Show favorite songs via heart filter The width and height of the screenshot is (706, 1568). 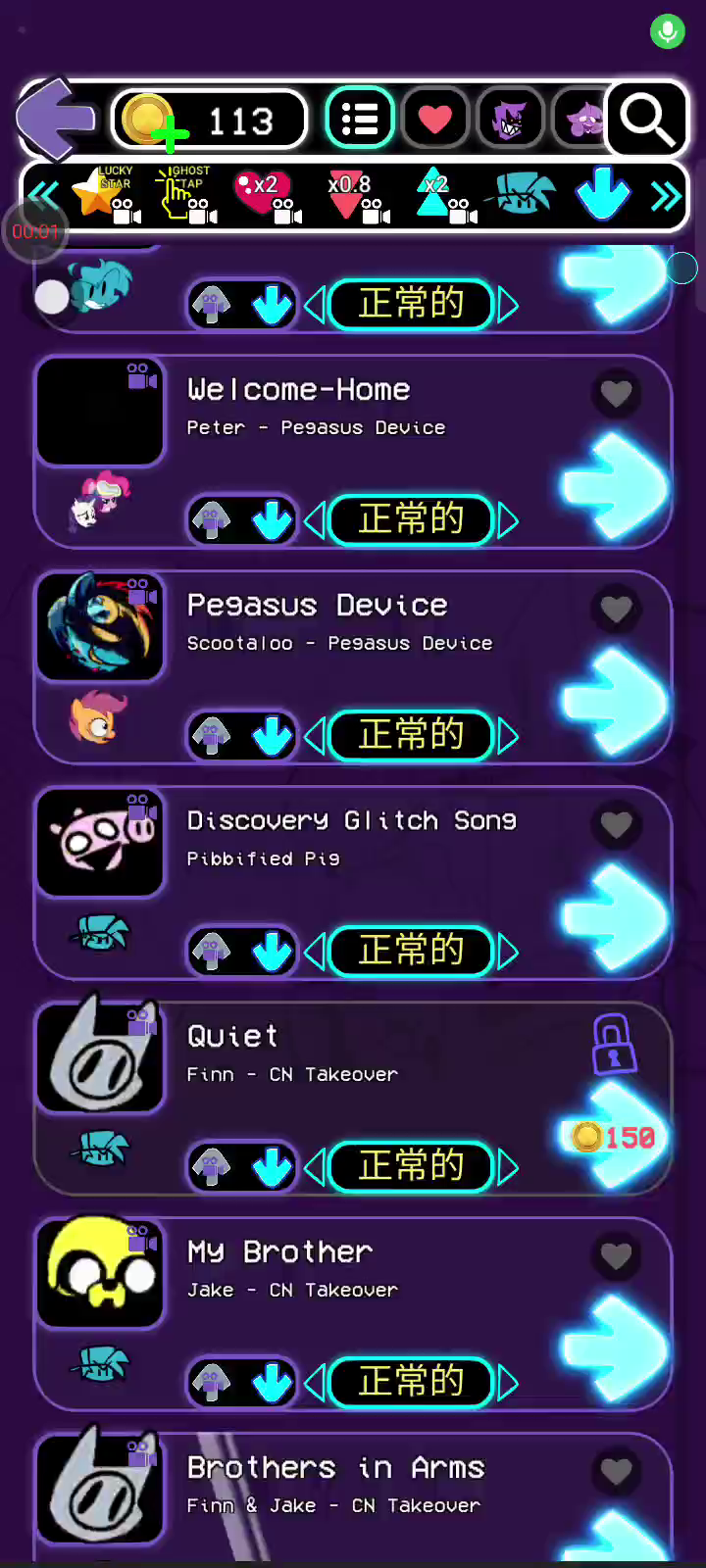pyautogui.click(x=434, y=120)
